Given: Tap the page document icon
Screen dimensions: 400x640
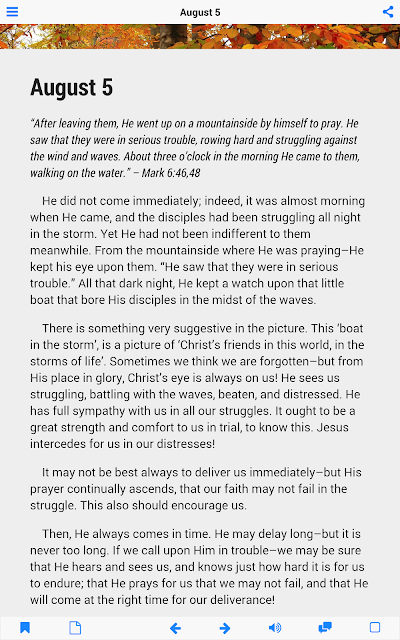Looking at the screenshot, I should tap(75, 627).
